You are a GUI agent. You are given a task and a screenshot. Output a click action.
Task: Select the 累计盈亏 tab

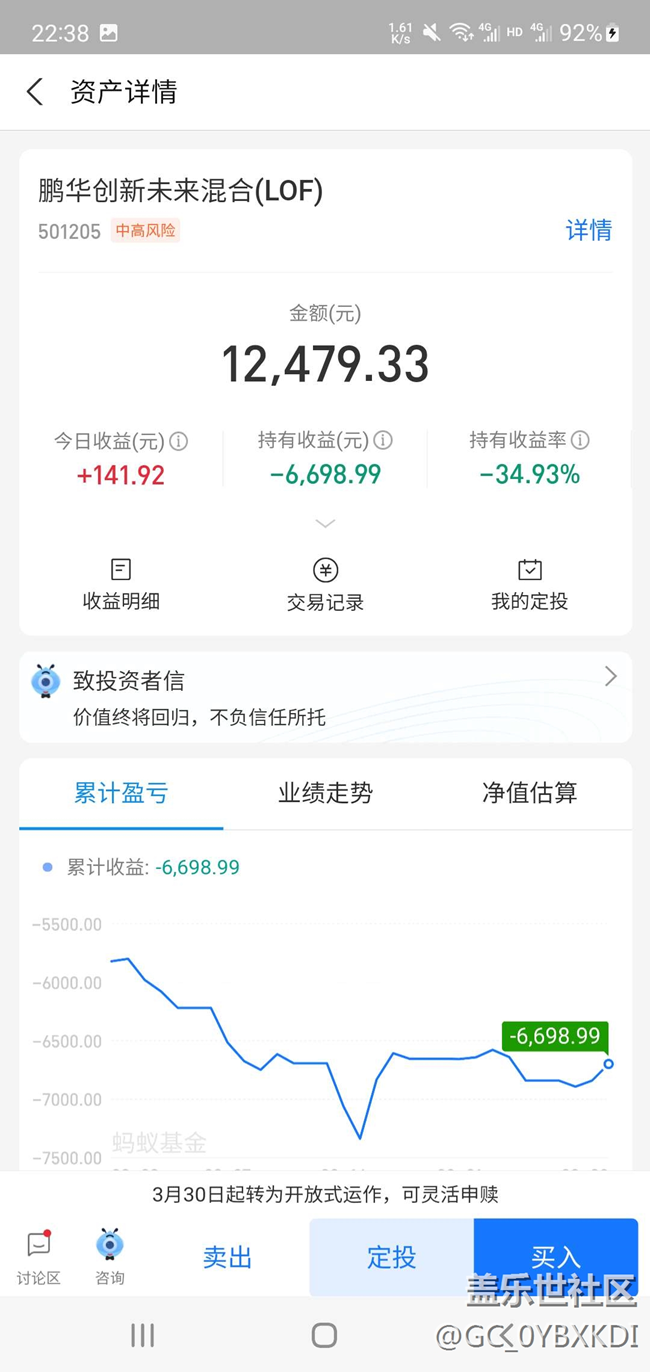click(121, 793)
